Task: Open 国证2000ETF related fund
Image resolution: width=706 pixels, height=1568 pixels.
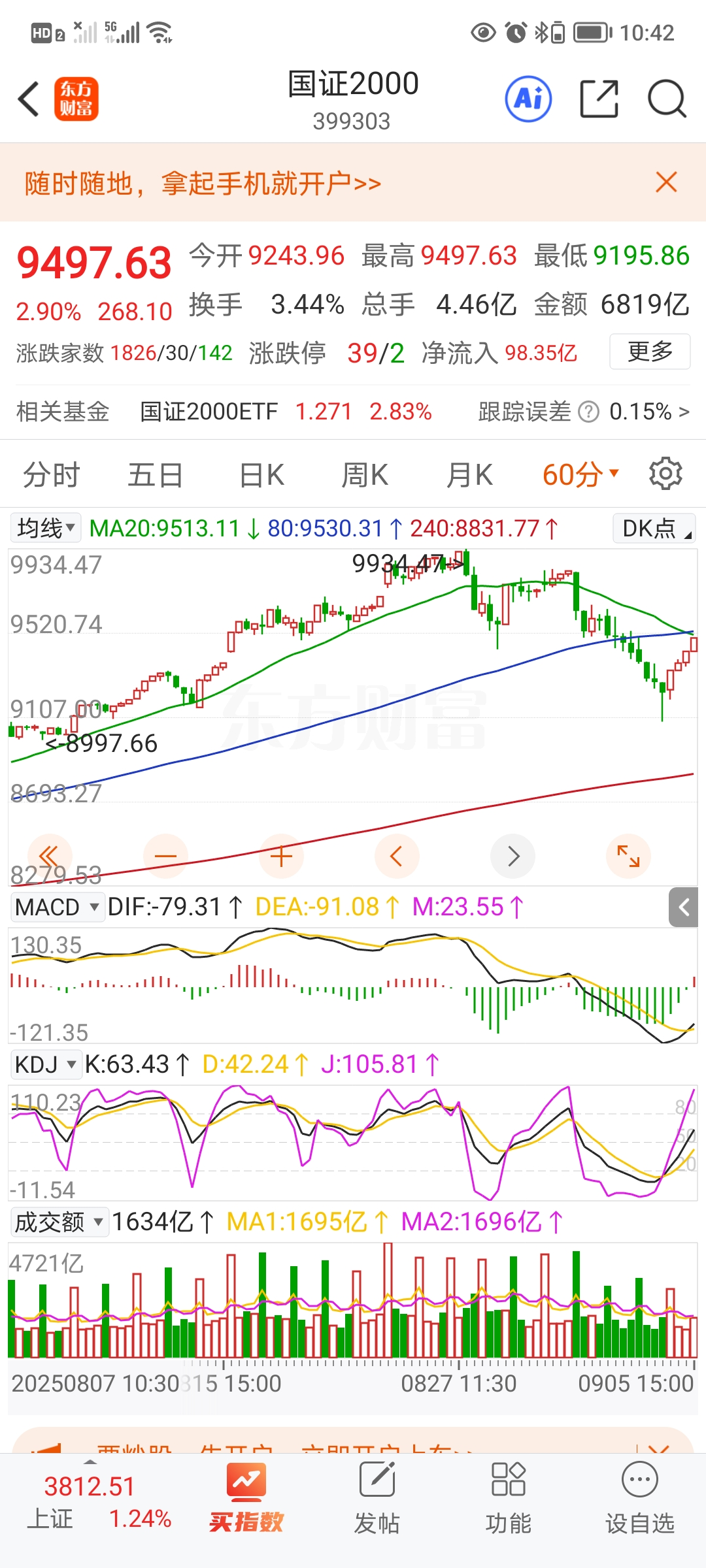Action: click(209, 412)
